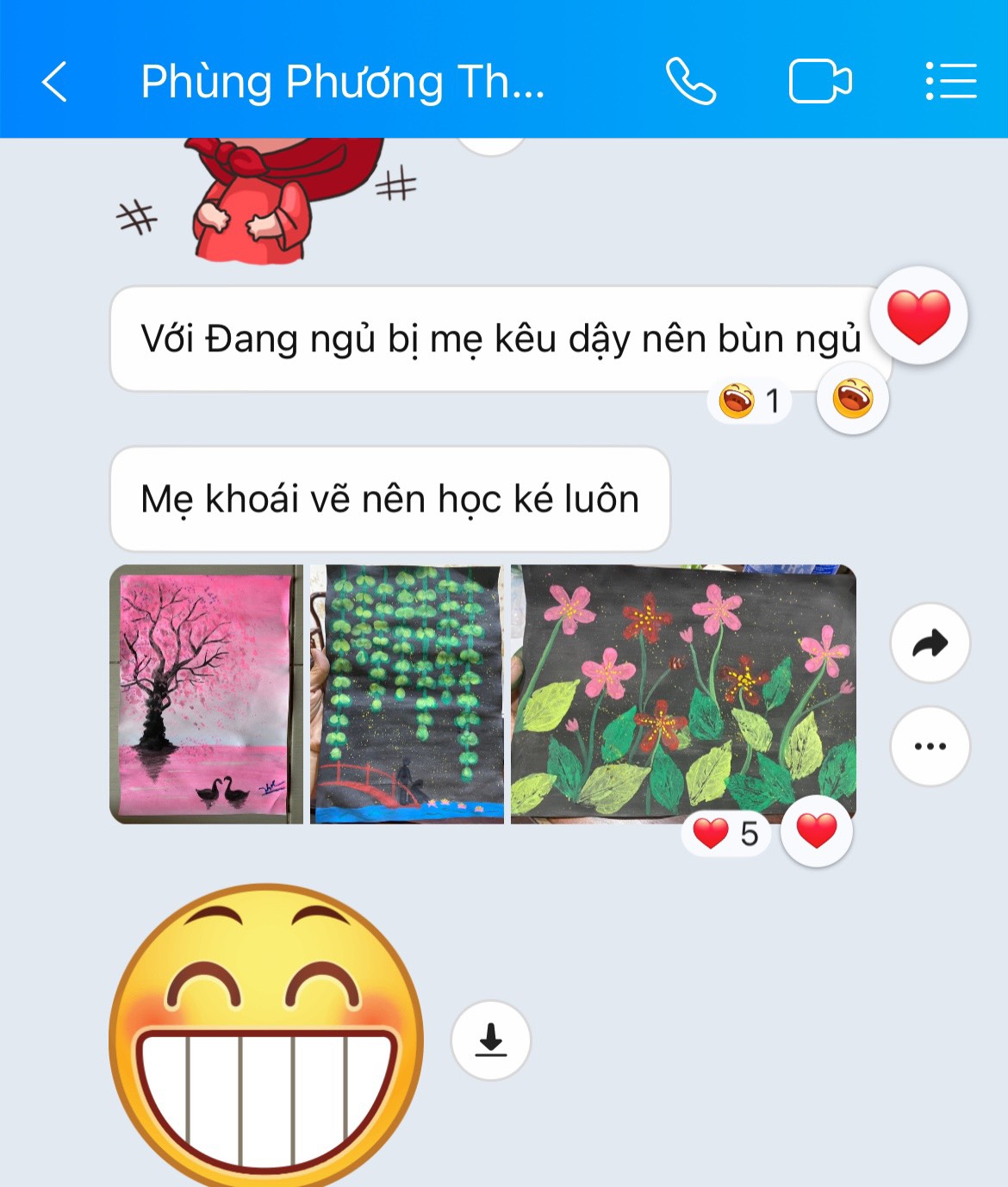Viewport: 1008px width, 1187px height.
Task: React with a heart to the photos
Action: point(816,831)
